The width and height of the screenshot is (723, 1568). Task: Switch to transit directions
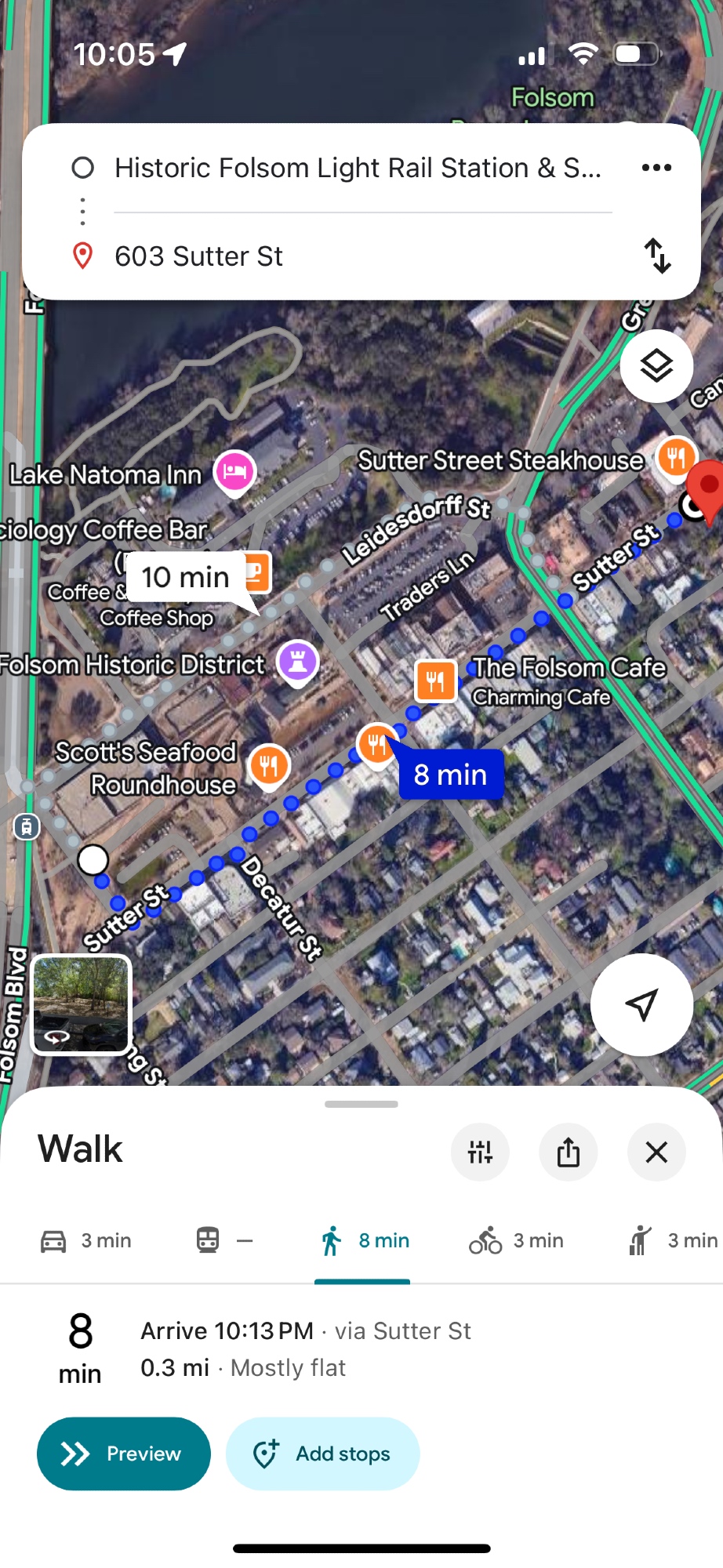tap(223, 1240)
